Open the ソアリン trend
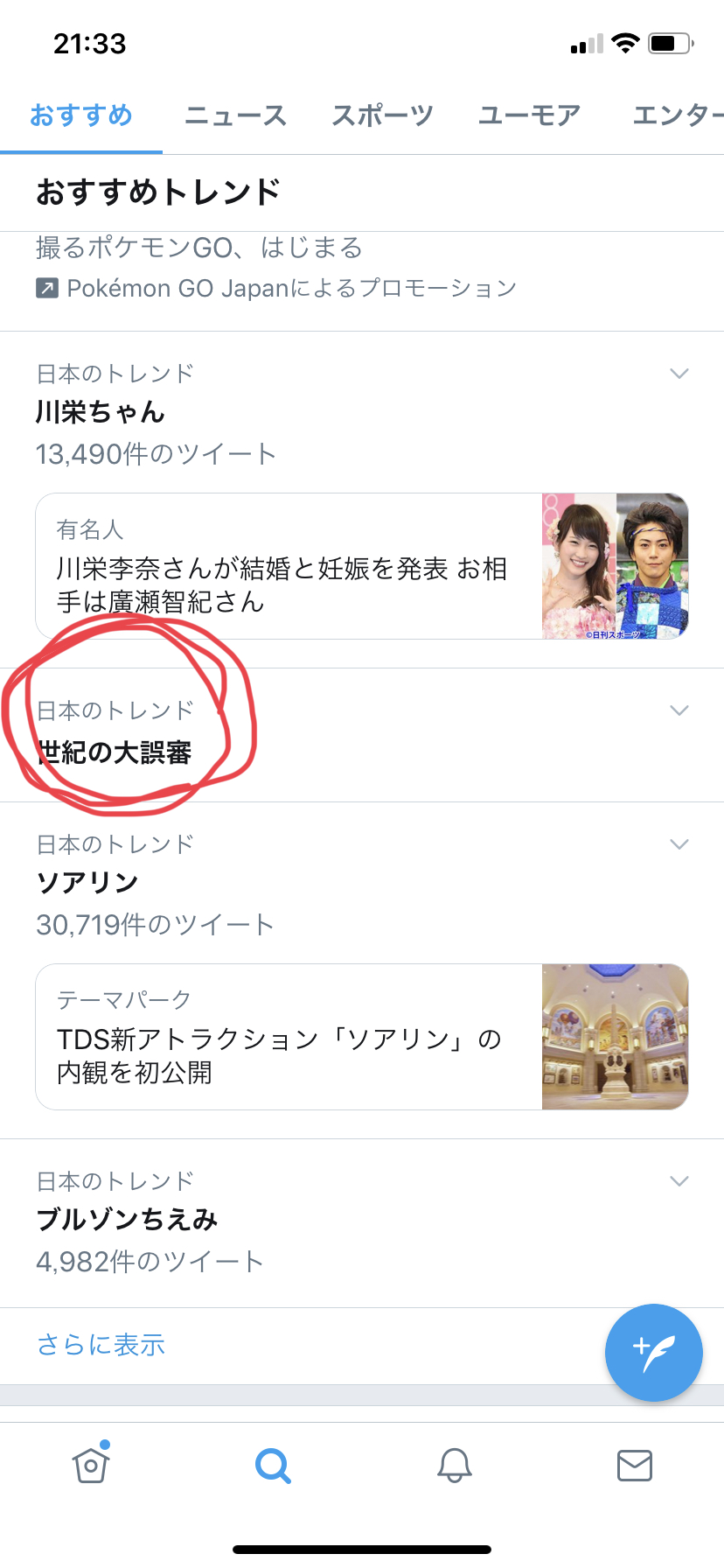 click(x=87, y=882)
